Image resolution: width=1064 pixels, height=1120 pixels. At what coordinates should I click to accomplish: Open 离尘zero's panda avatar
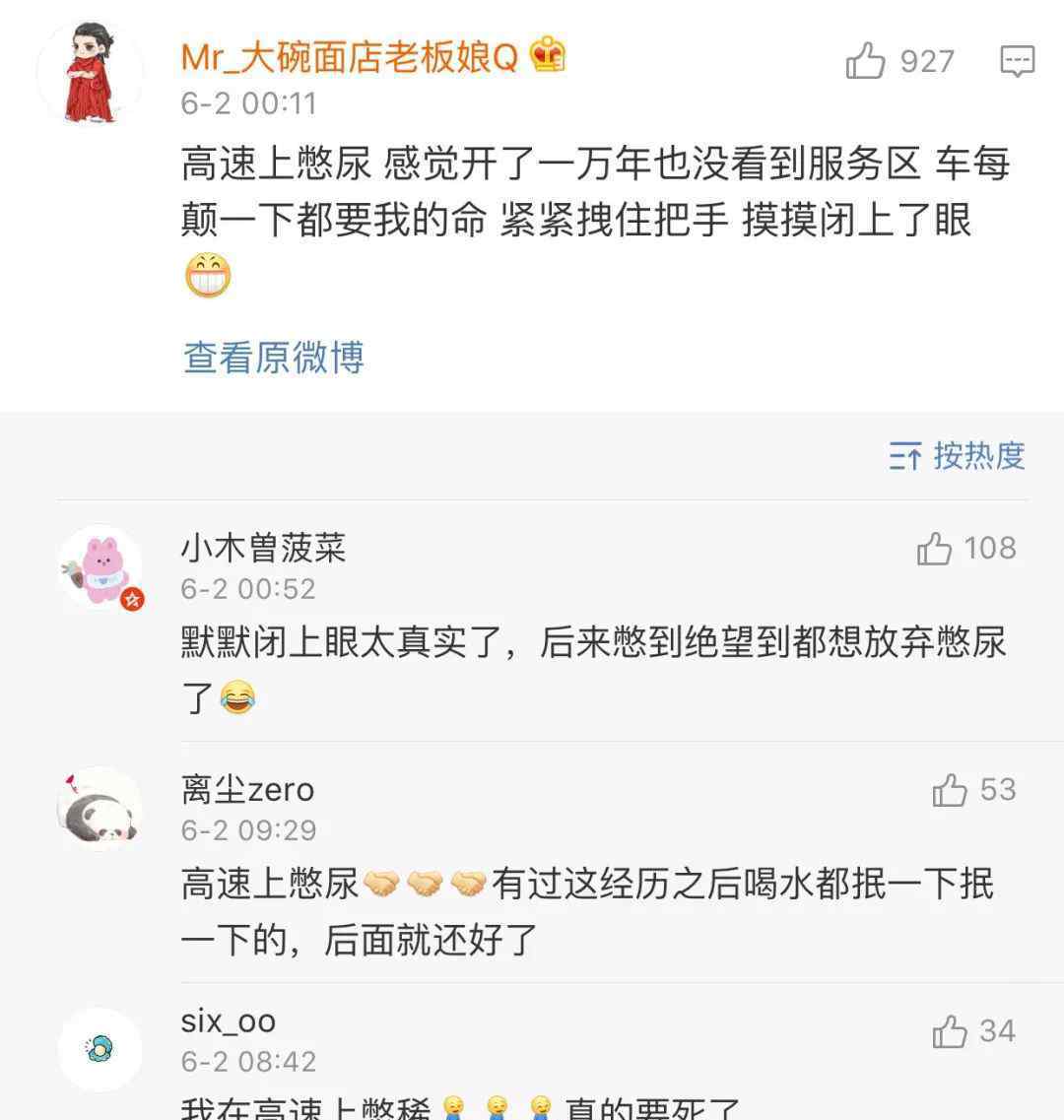point(100,809)
